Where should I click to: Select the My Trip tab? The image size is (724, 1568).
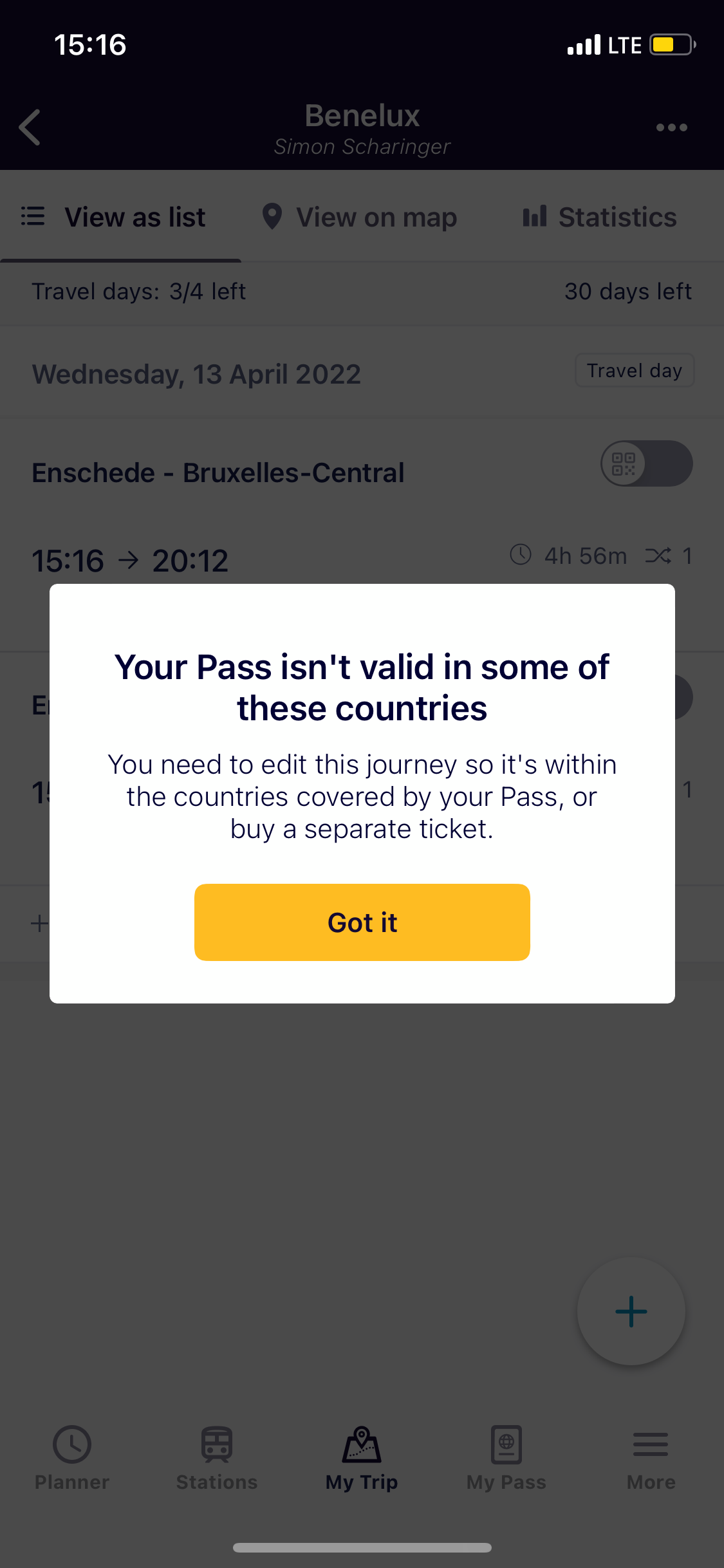tap(362, 1458)
